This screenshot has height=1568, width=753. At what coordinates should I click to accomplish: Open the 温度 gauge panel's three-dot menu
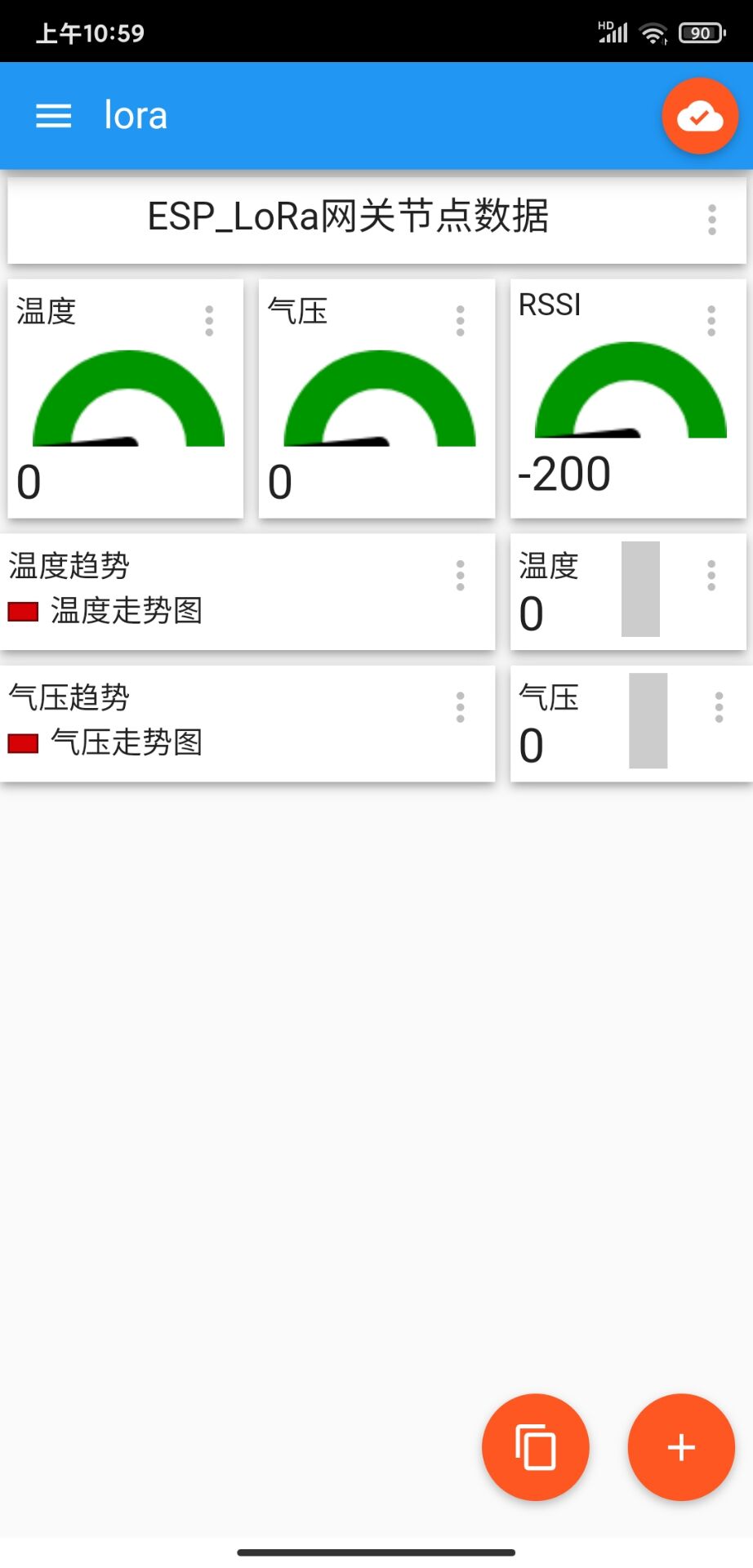209,321
